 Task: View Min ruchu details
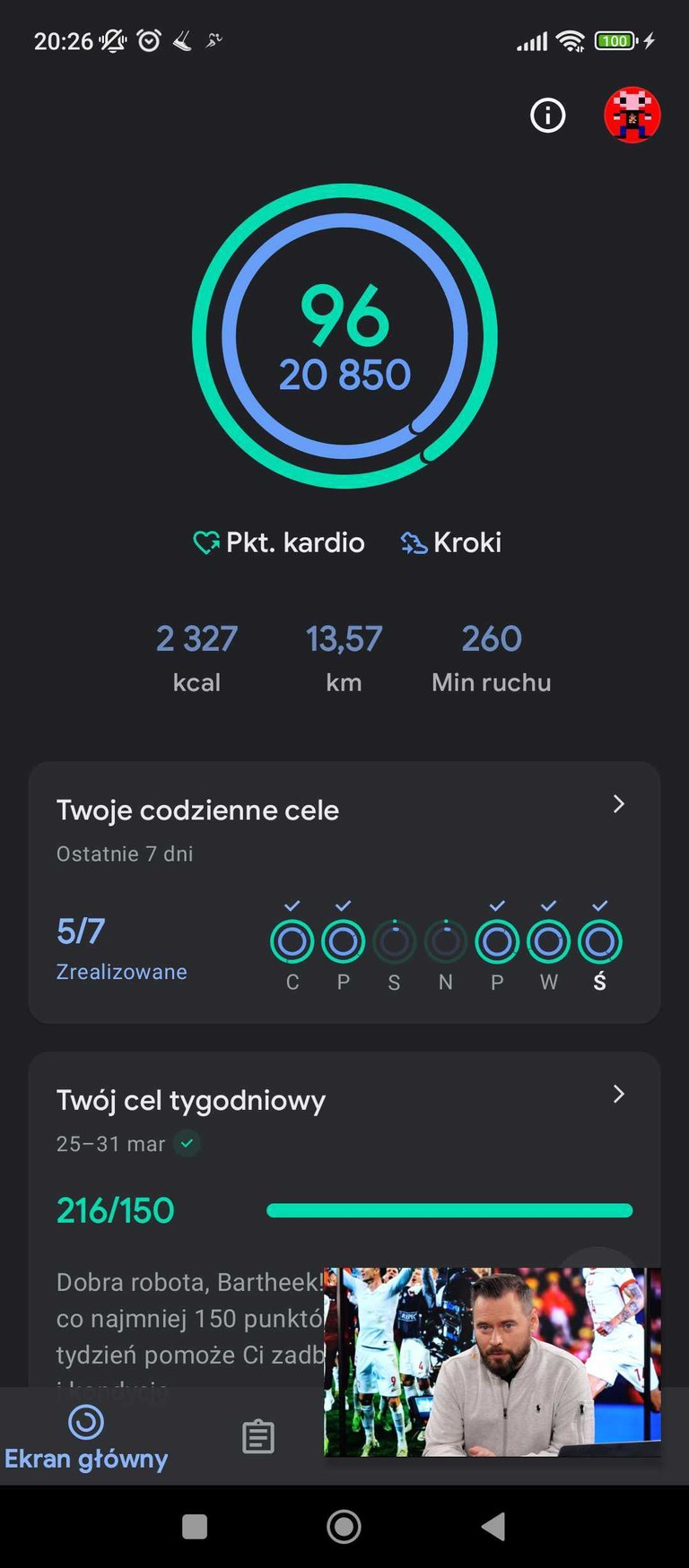coord(492,659)
